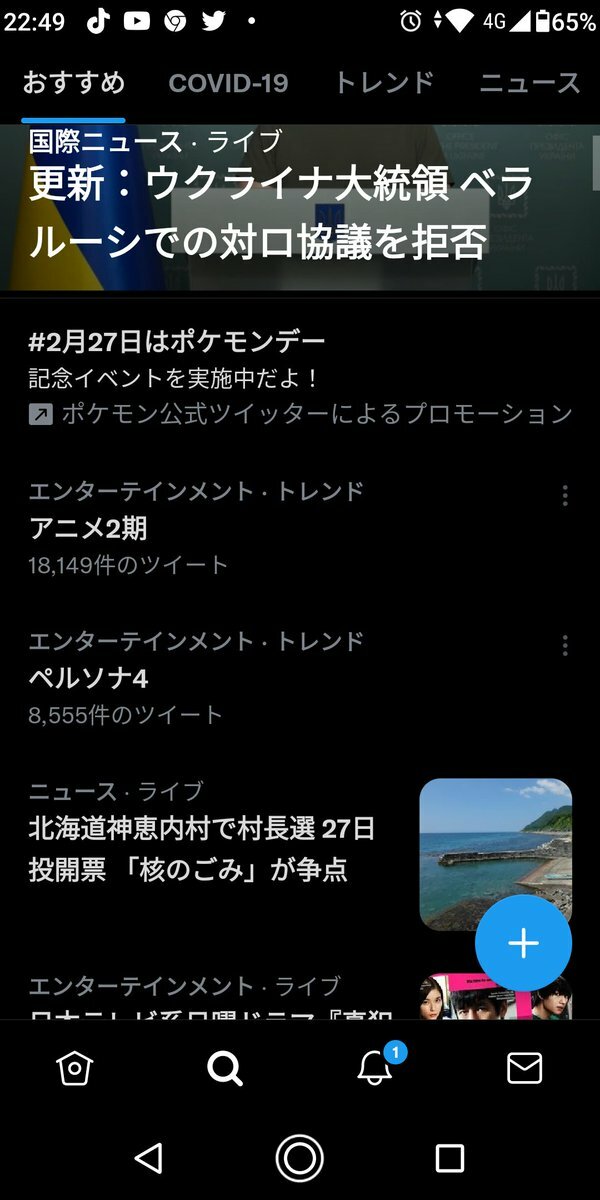Open the search tab in bottom bar

225,1068
